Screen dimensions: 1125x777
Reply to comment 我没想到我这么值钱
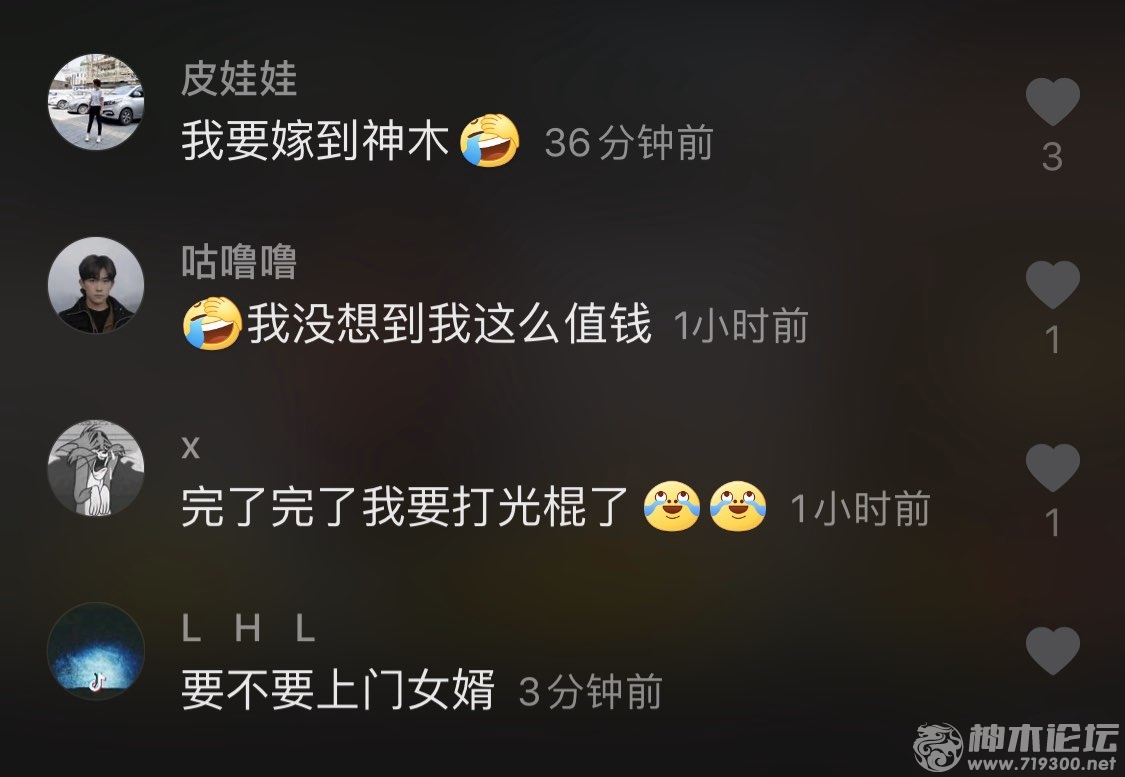[449, 326]
